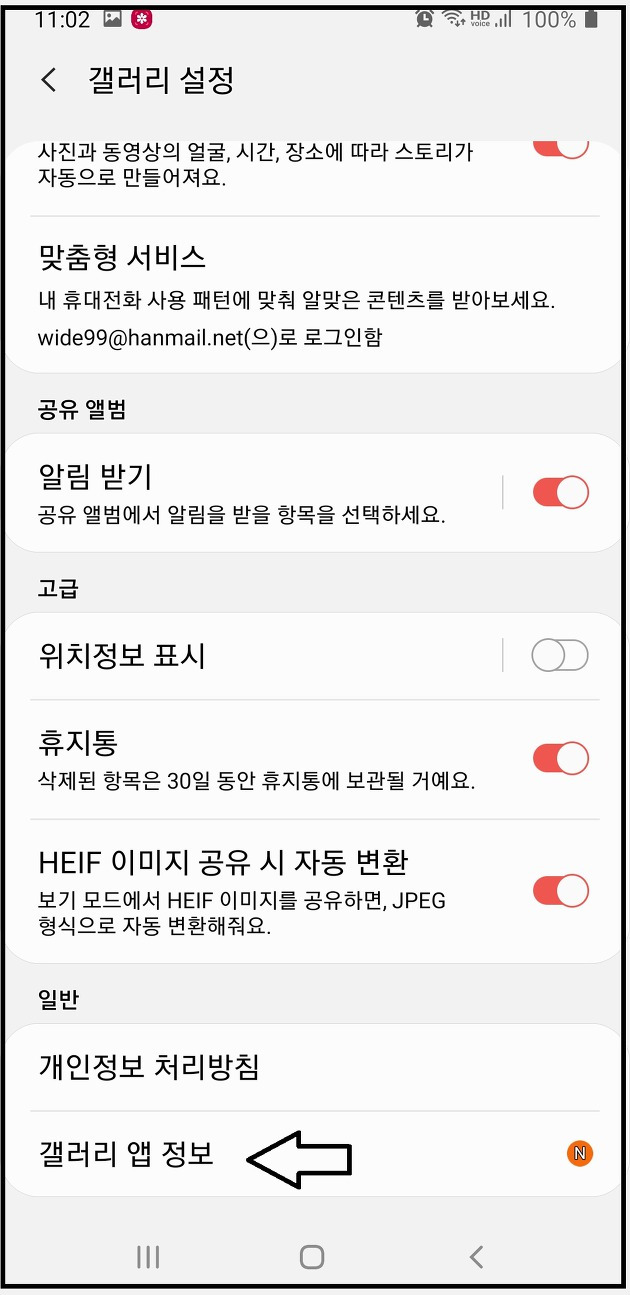The width and height of the screenshot is (630, 1295).
Task: Open recent apps from navigation bar
Action: (x=148, y=1256)
